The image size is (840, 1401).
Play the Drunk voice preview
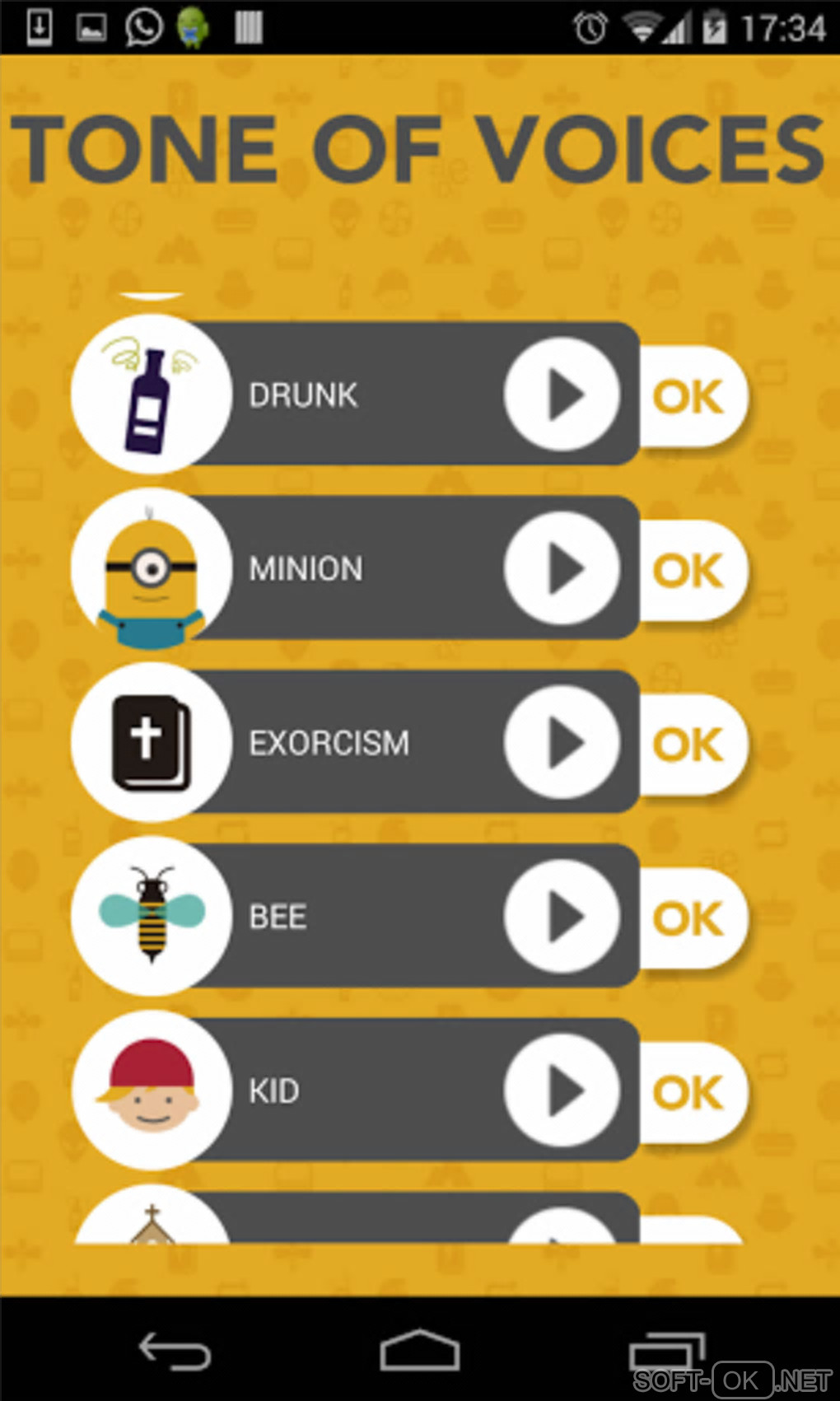click(x=562, y=395)
